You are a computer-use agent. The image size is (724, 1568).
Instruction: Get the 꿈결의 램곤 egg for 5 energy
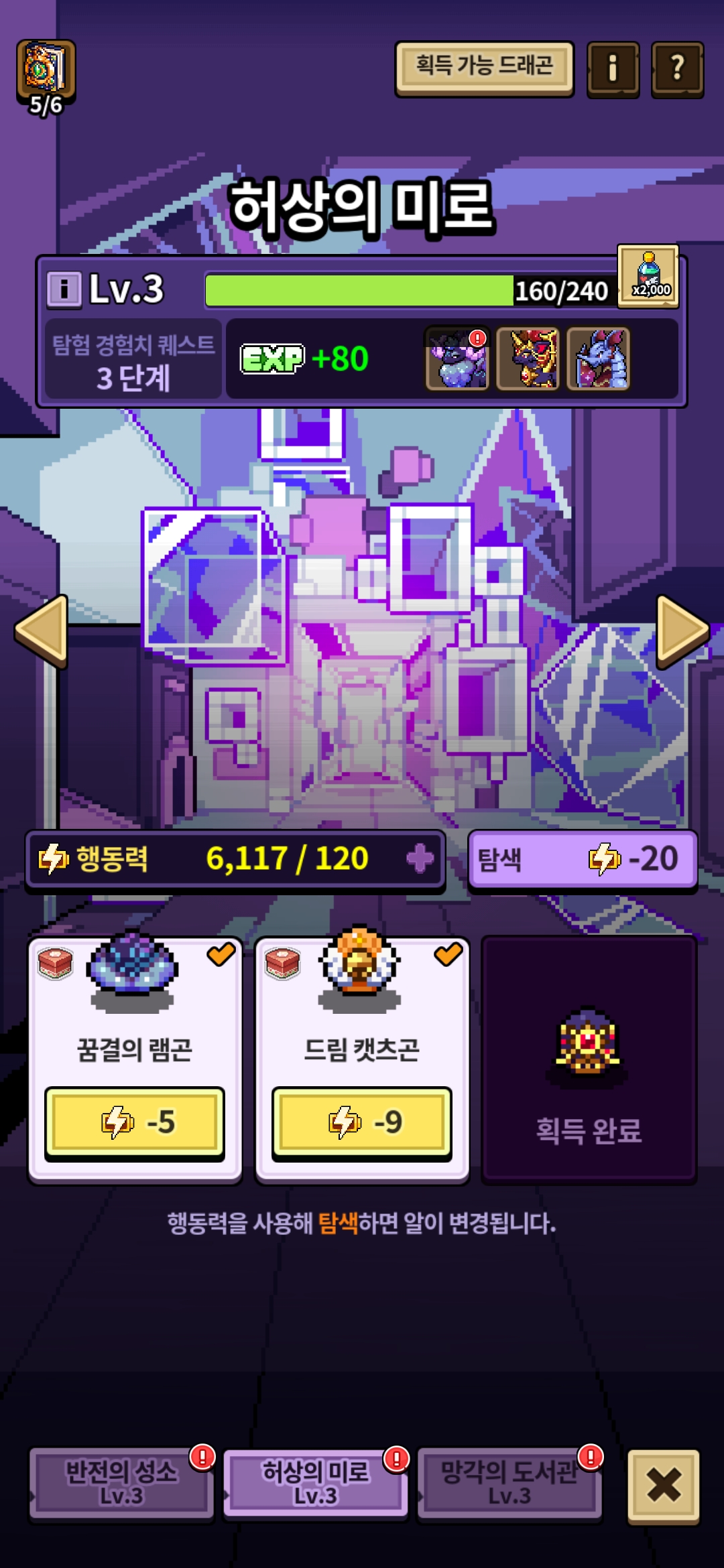tap(135, 1122)
